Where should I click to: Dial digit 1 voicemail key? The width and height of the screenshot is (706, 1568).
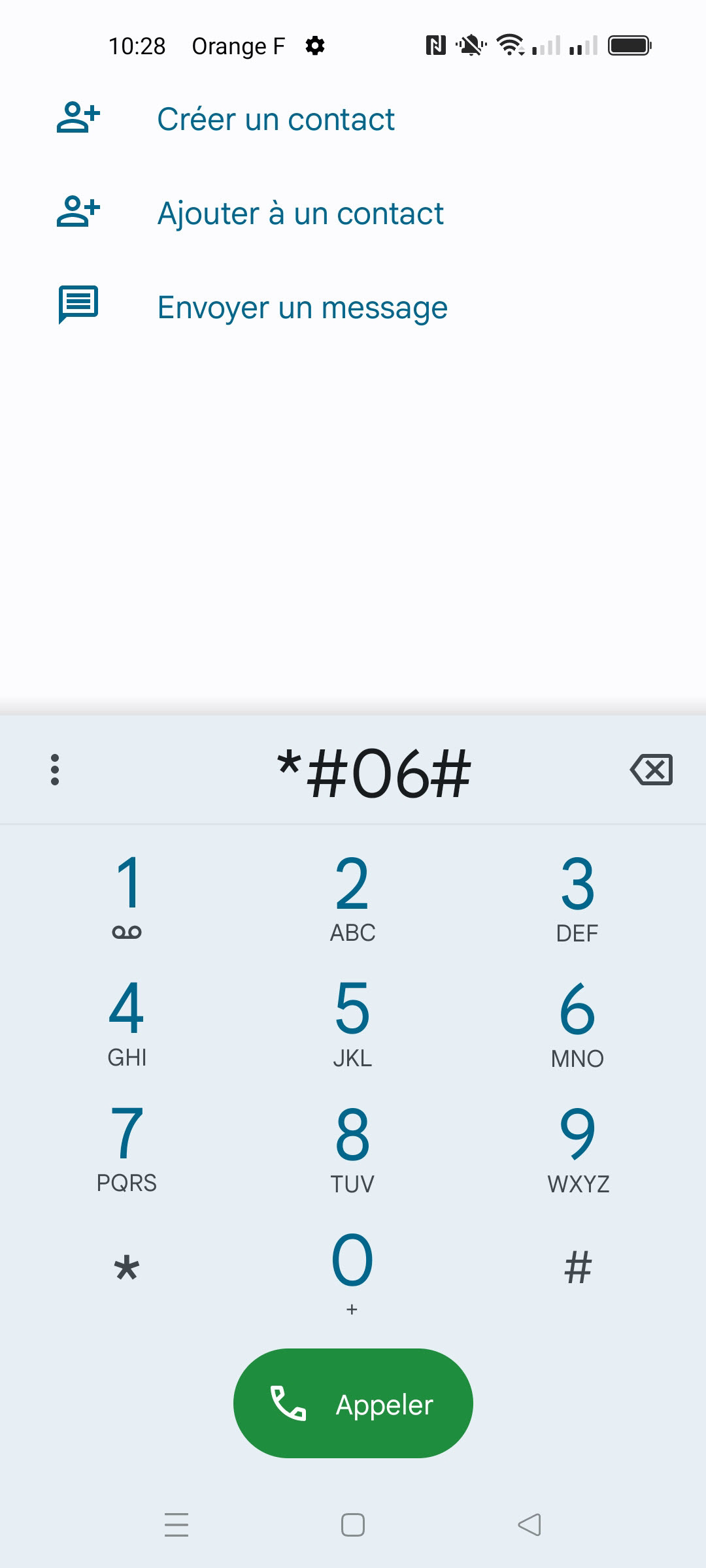127,895
